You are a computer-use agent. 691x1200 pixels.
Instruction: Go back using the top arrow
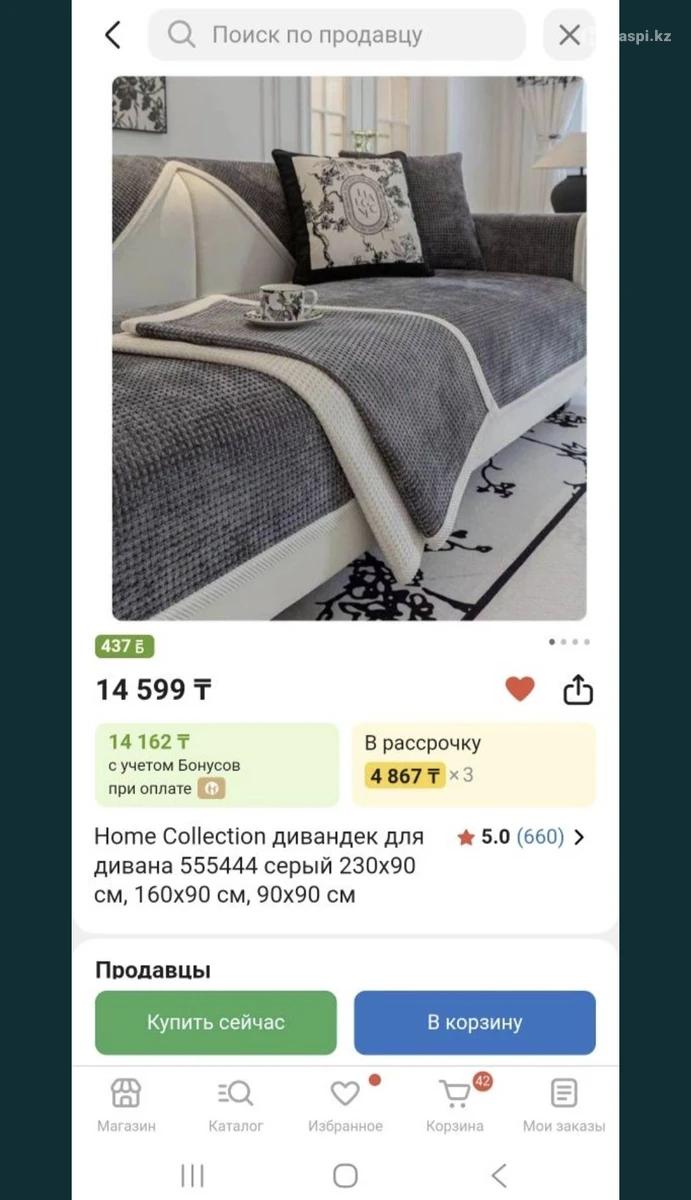tap(113, 35)
